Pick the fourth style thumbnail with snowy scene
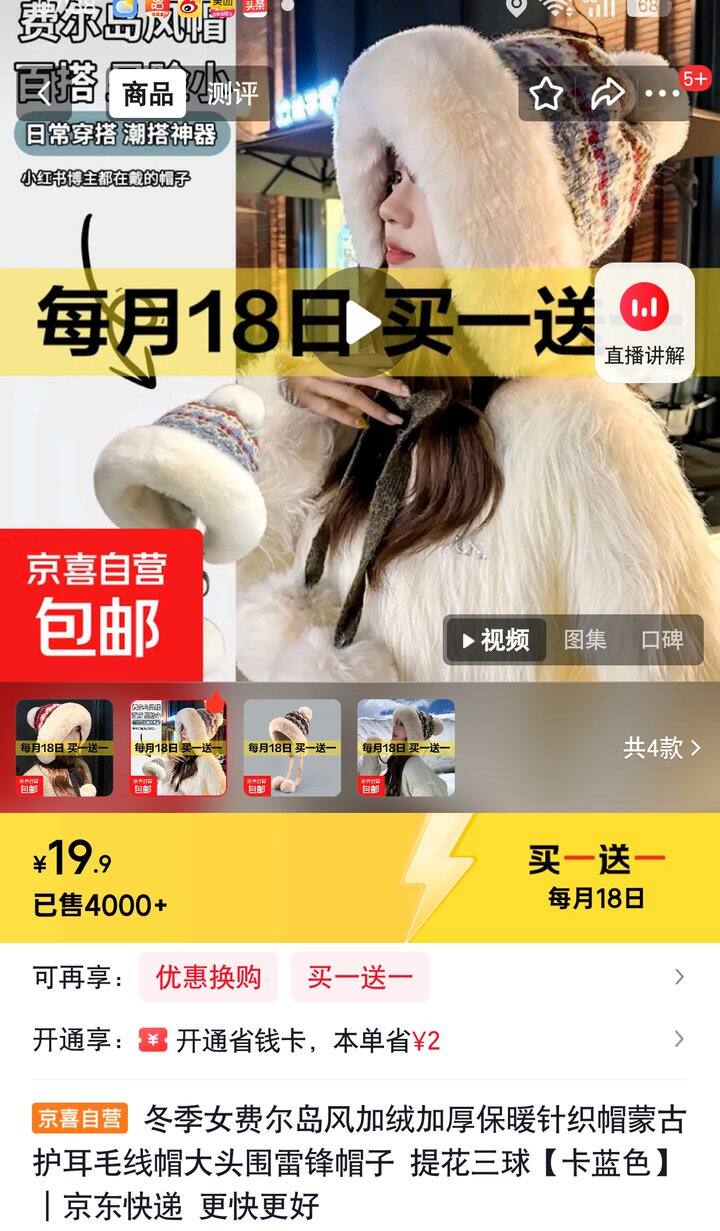 click(x=406, y=748)
